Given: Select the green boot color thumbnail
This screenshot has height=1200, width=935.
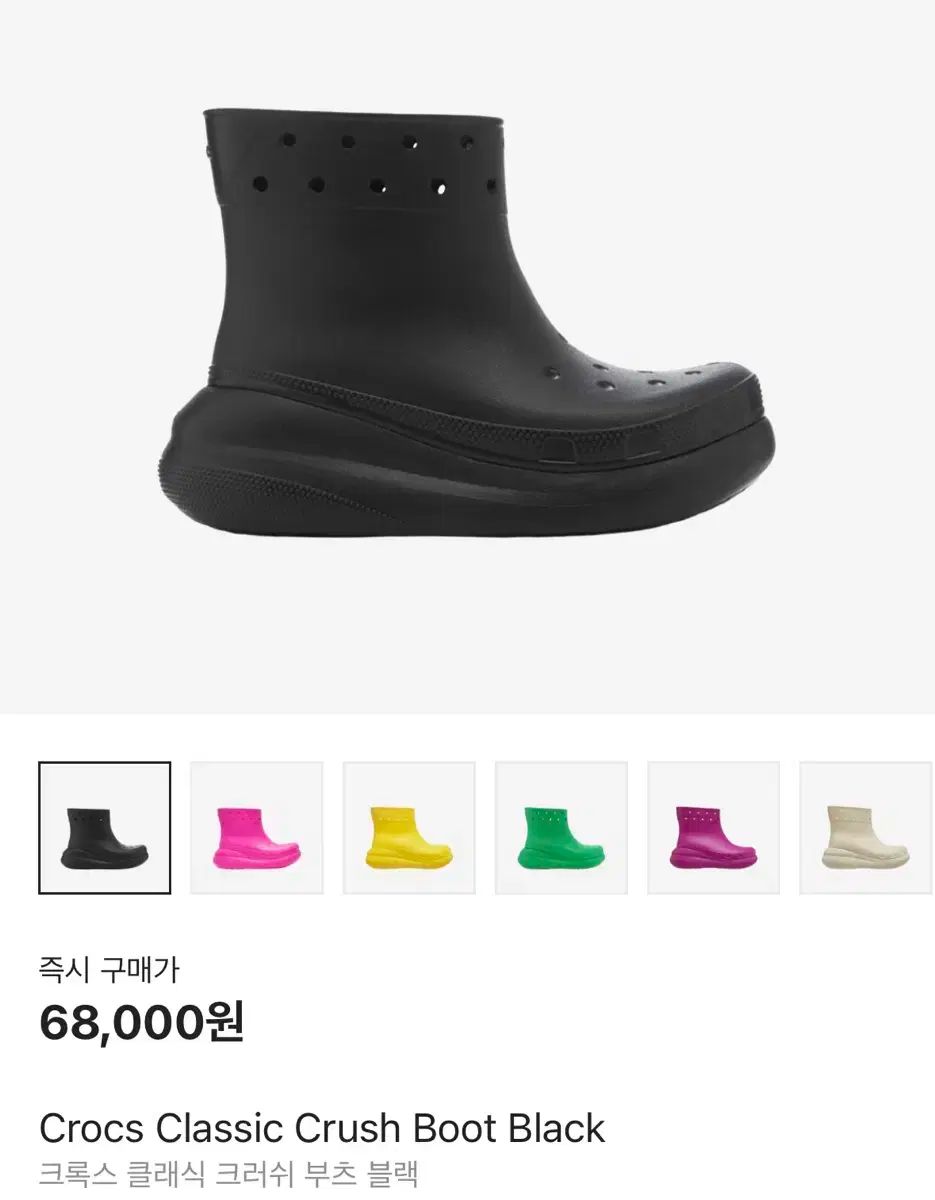Looking at the screenshot, I should click(x=561, y=828).
